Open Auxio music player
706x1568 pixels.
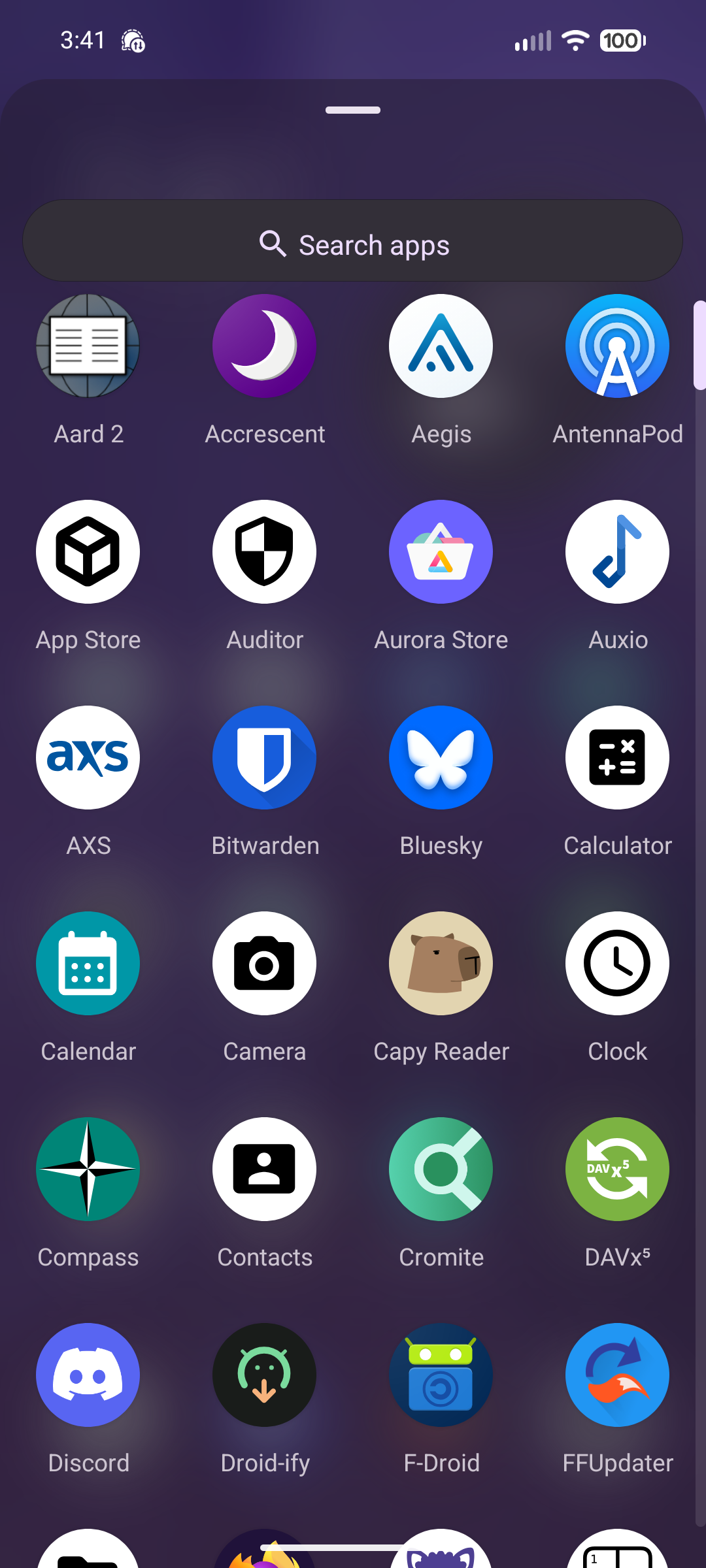617,551
